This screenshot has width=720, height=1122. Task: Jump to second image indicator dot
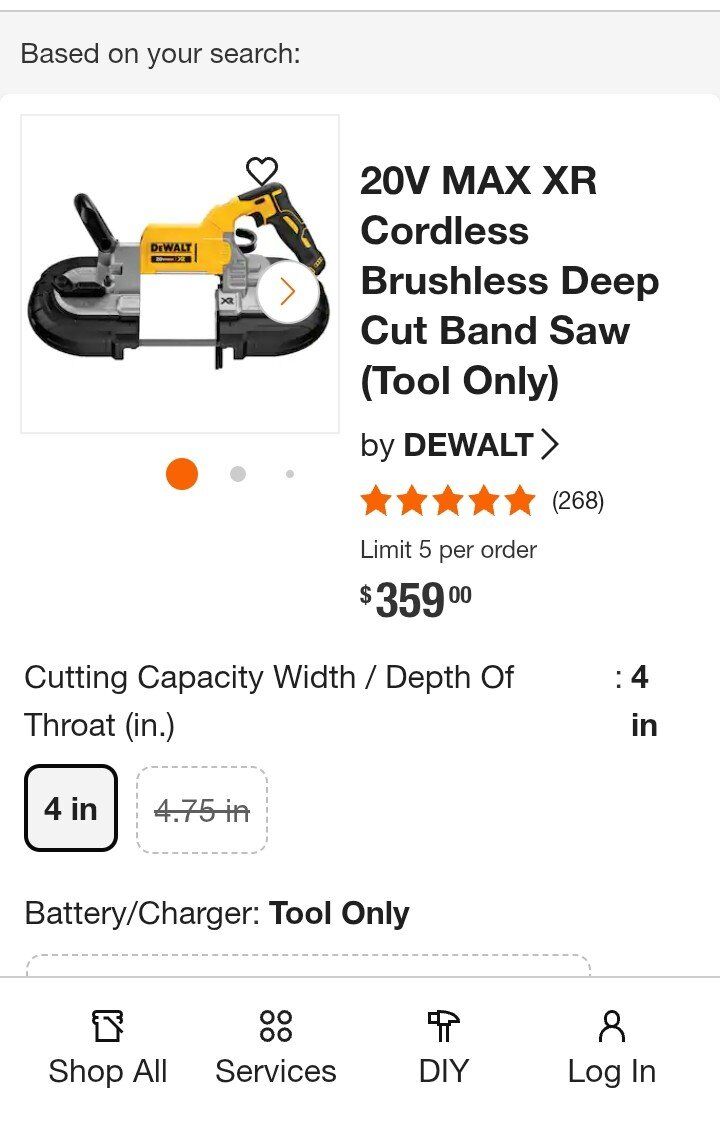(238, 474)
